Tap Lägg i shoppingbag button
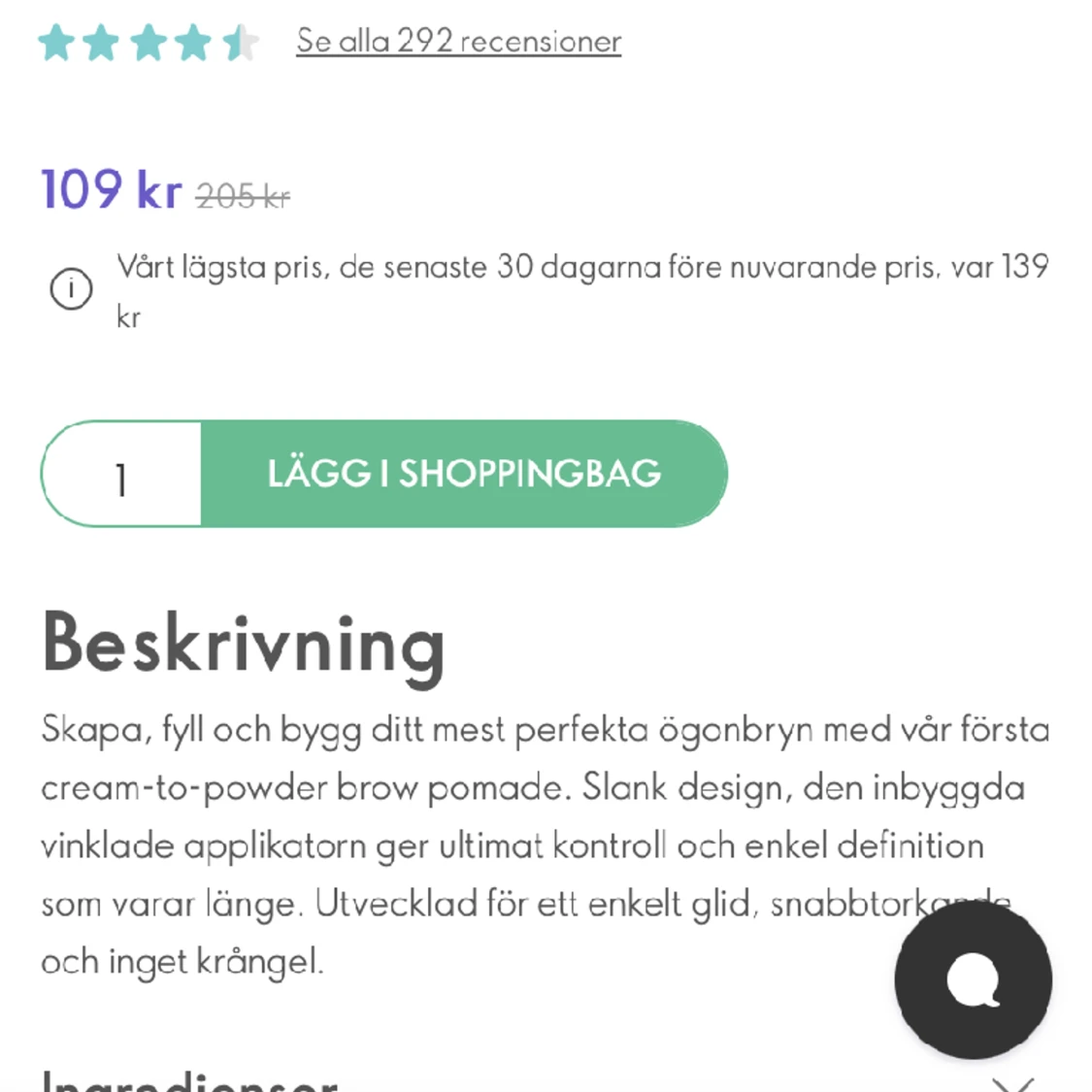 (464, 474)
